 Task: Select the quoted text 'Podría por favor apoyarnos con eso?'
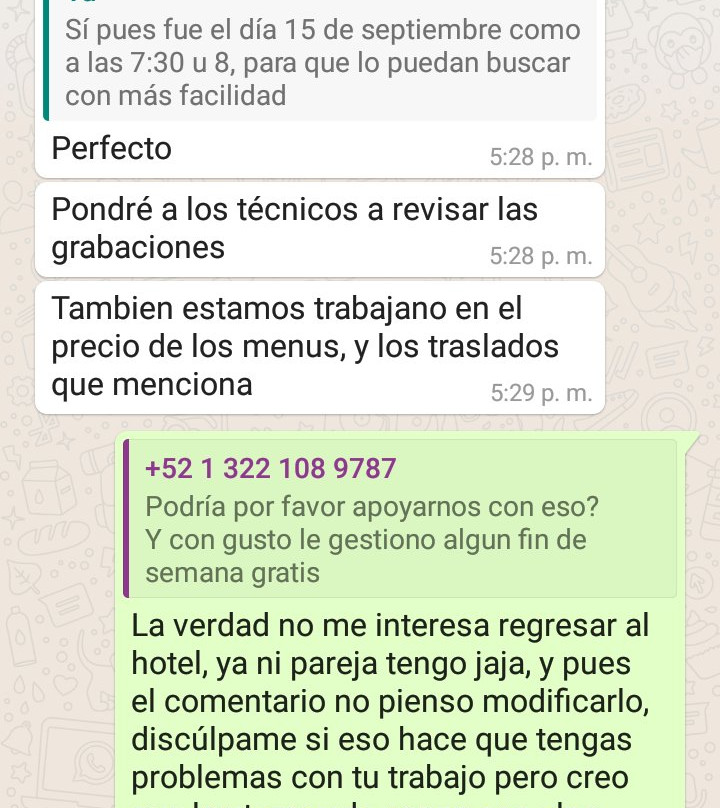[370, 507]
